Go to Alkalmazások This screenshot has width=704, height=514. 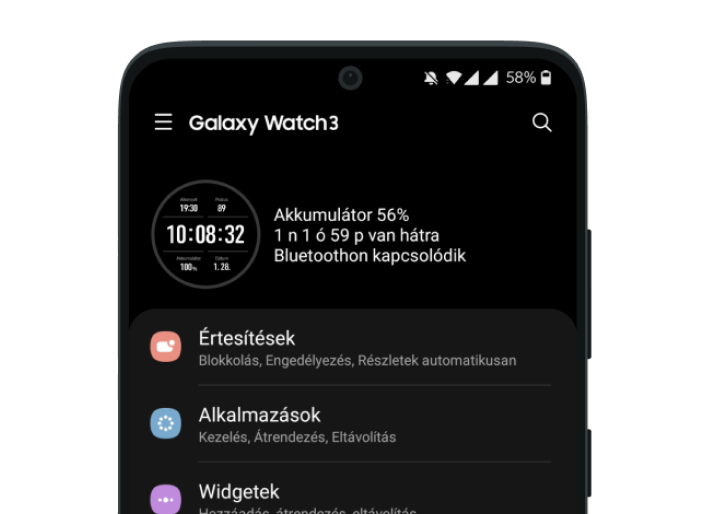[350, 424]
